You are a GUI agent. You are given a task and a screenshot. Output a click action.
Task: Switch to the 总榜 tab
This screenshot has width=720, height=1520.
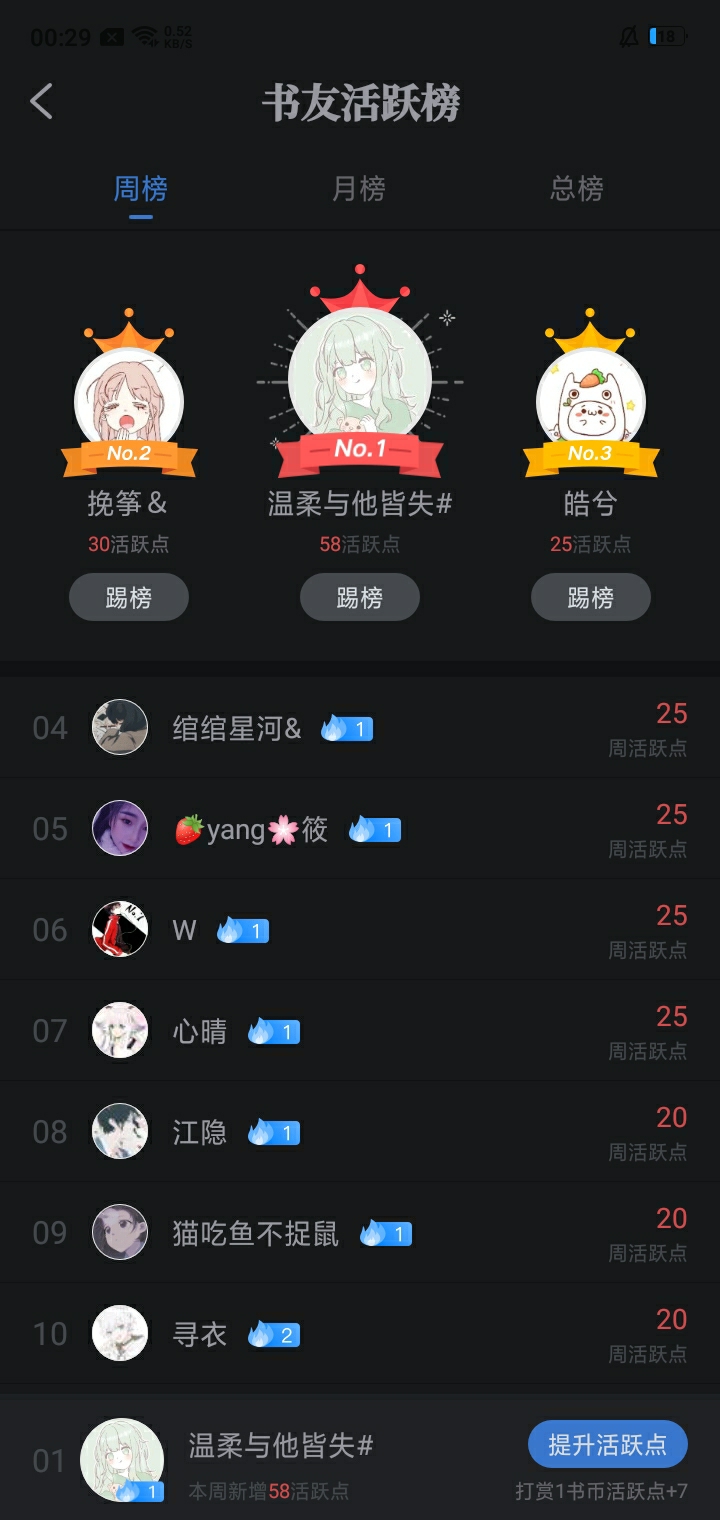point(577,188)
